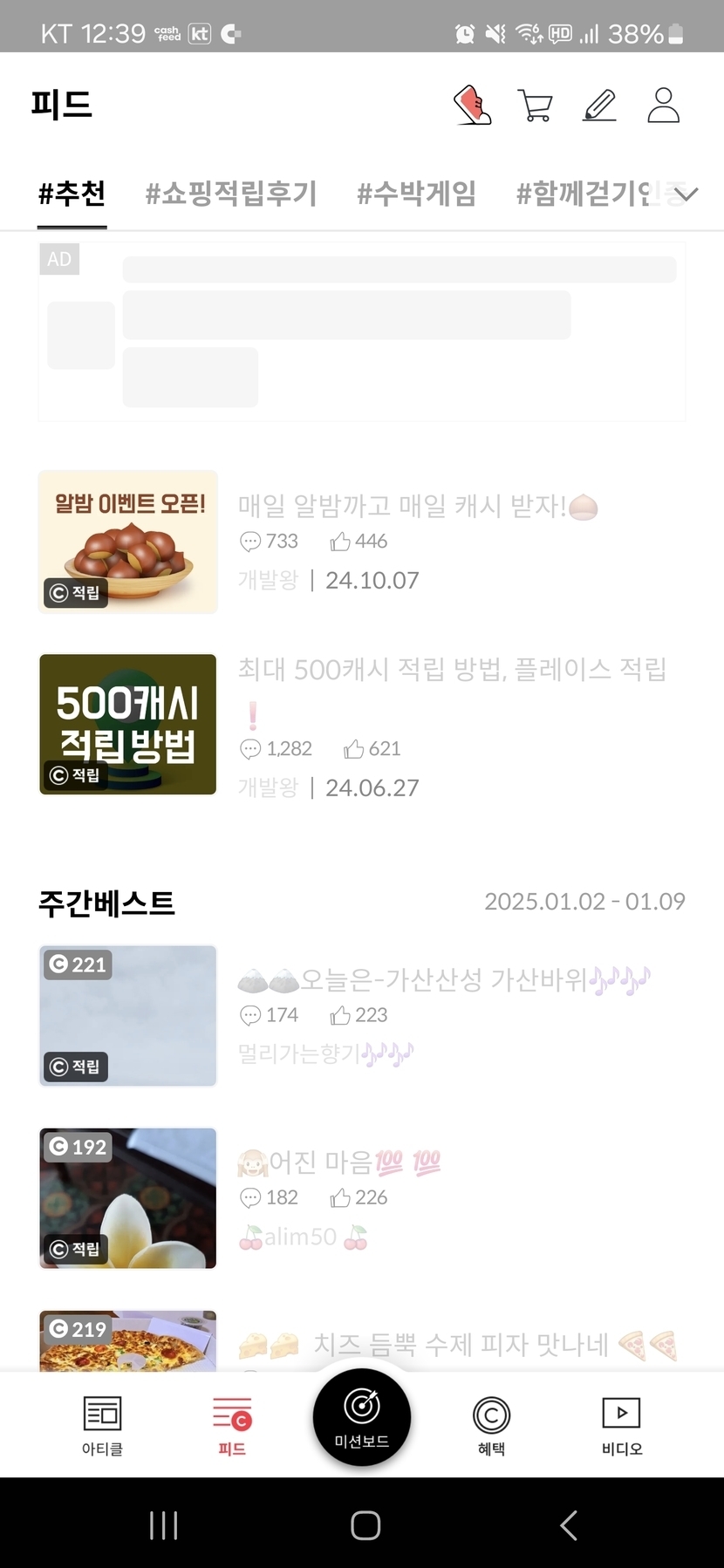Switch to the #쇼핑적립후기 tab
Viewport: 724px width, 1568px height.
point(231,193)
